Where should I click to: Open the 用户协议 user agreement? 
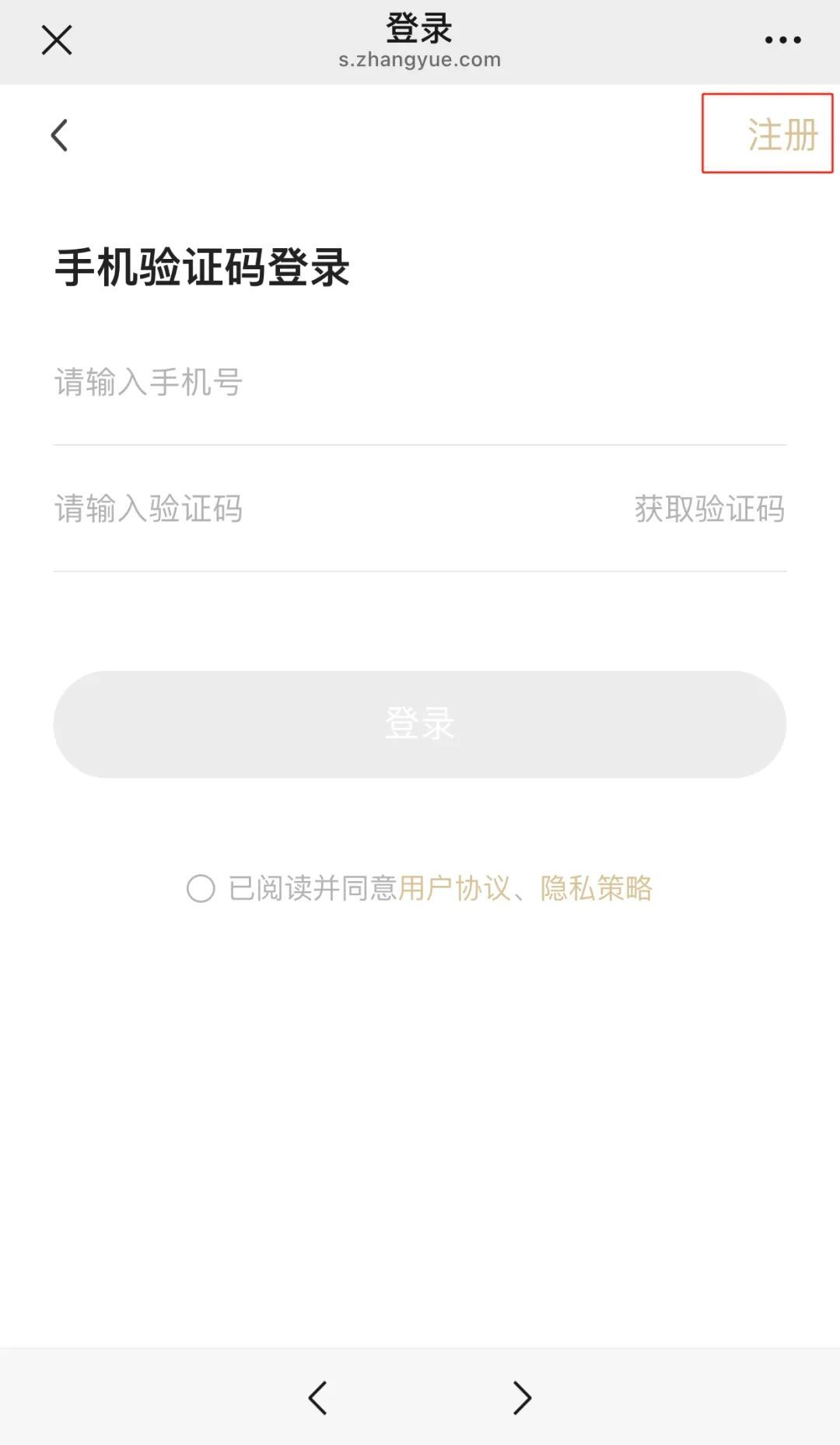point(454,888)
